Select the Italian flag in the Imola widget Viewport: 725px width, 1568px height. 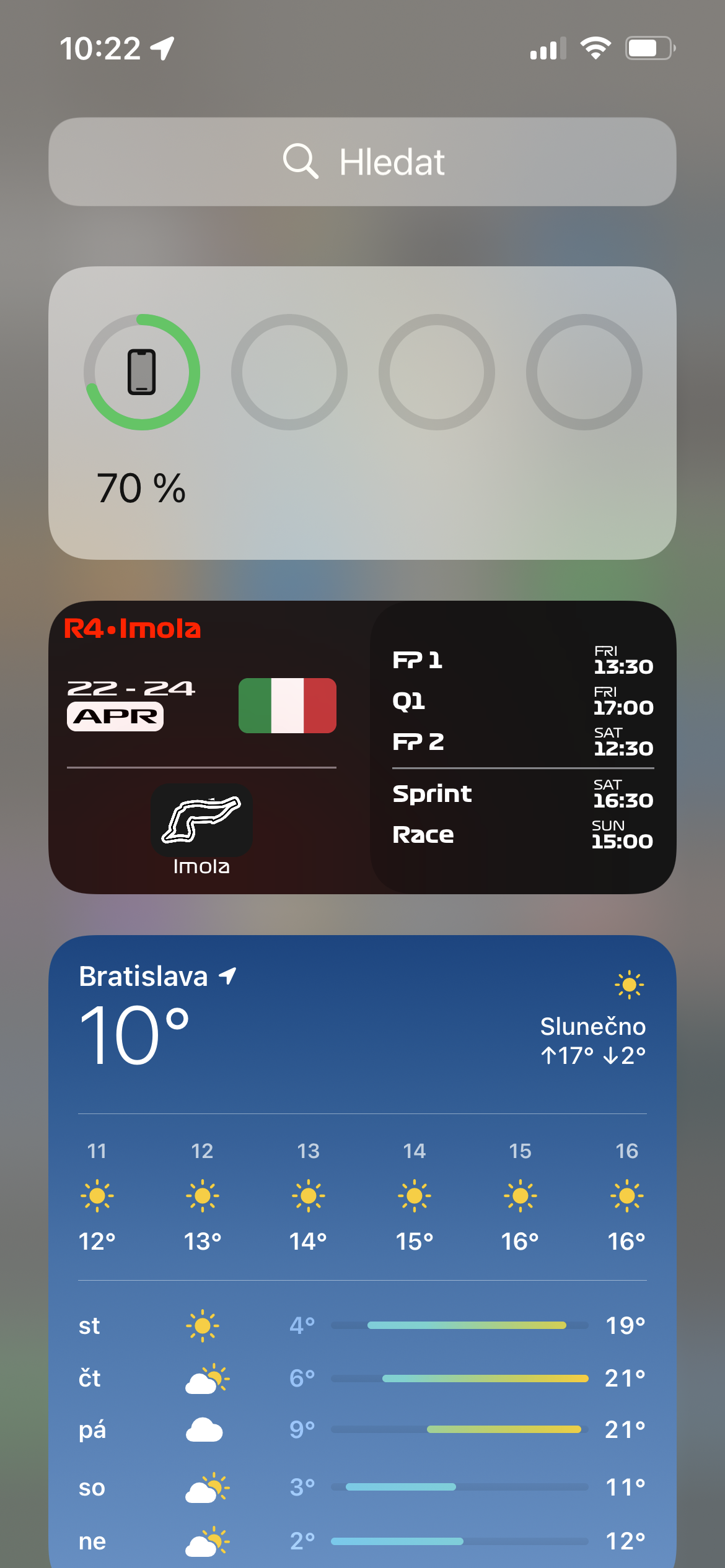pos(288,705)
